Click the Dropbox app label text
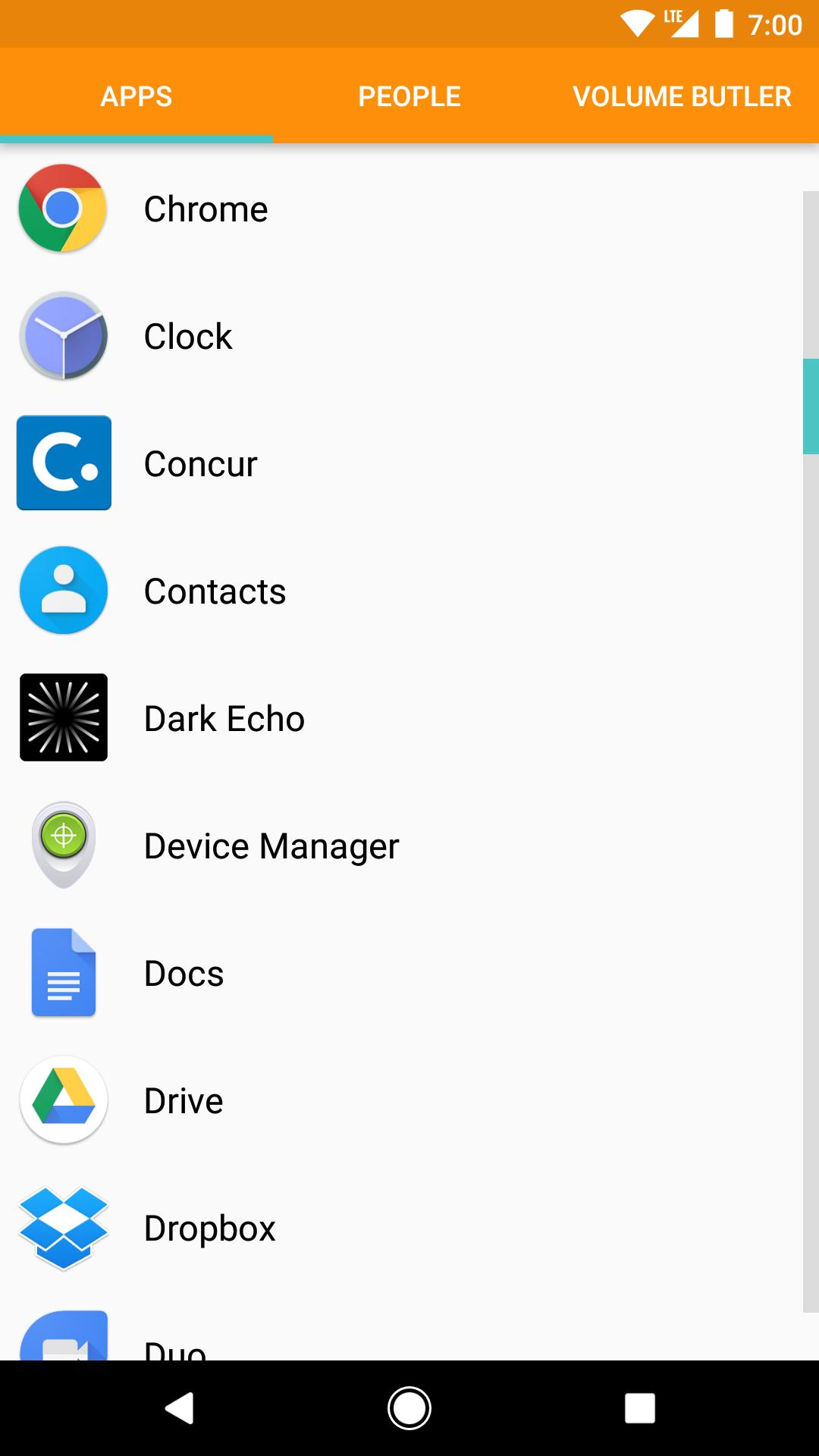819x1456 pixels. coord(209,1227)
